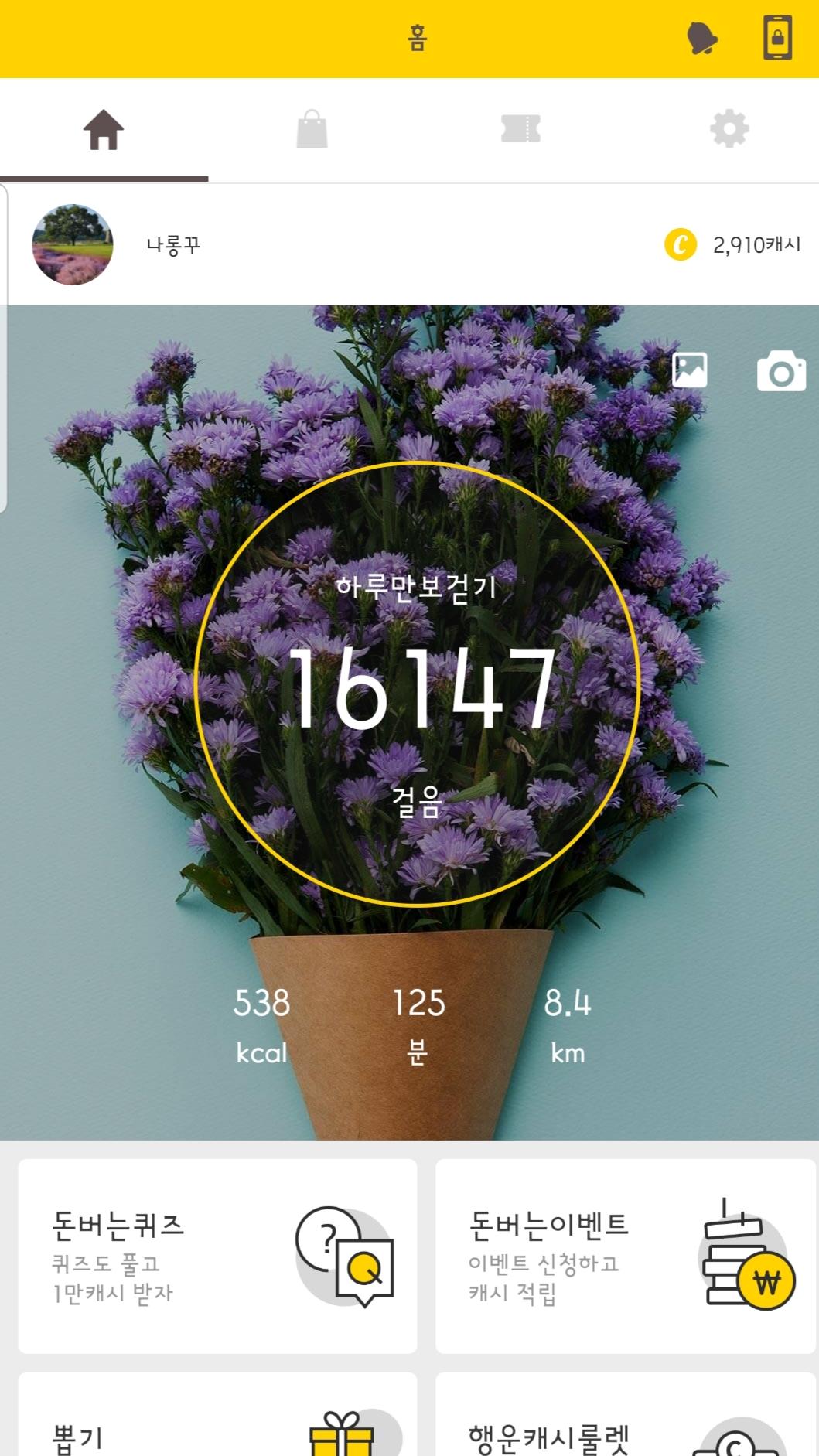Open the 돈버는퀴즈 card

[x=217, y=1256]
